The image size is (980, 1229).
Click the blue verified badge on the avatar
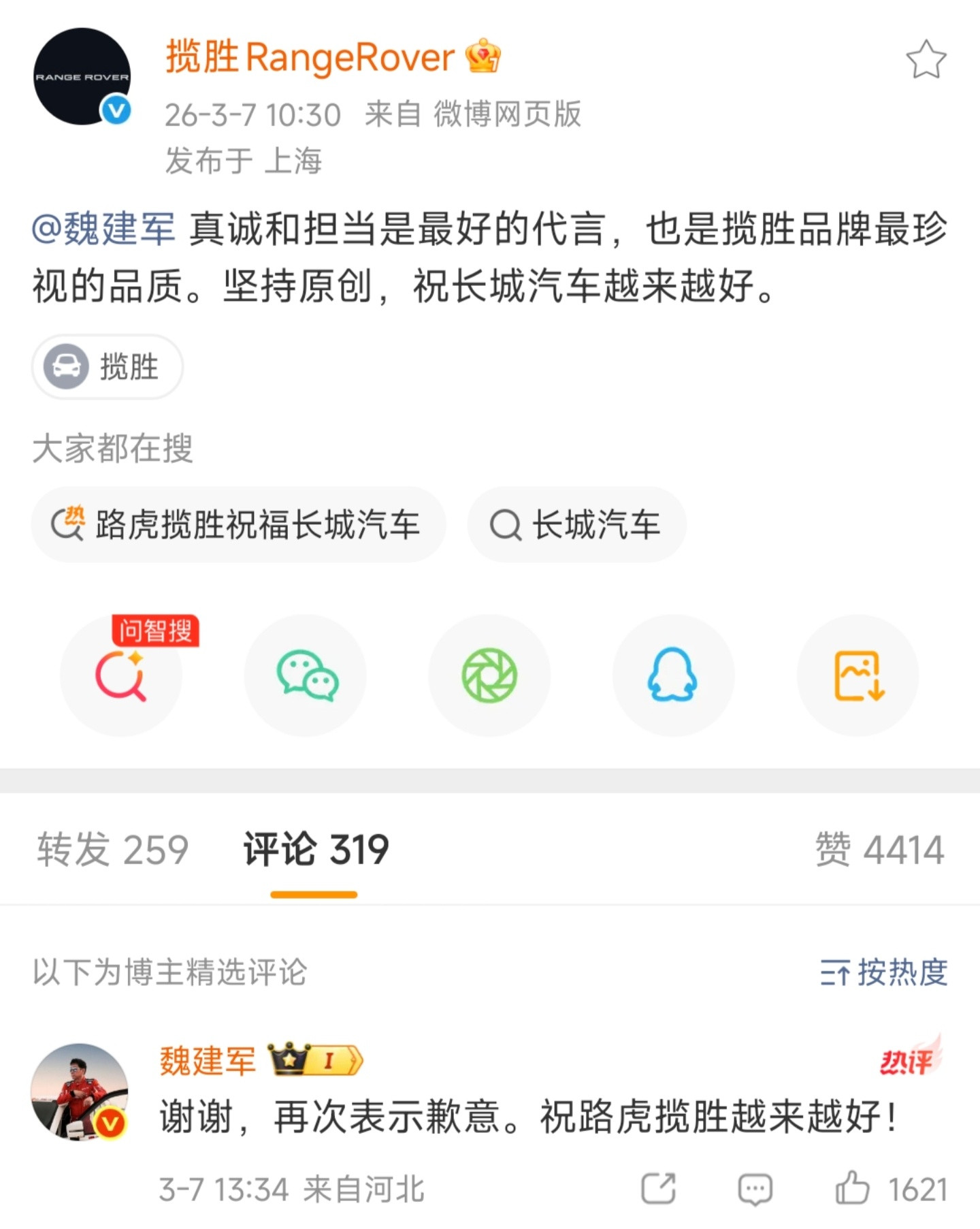point(114,107)
